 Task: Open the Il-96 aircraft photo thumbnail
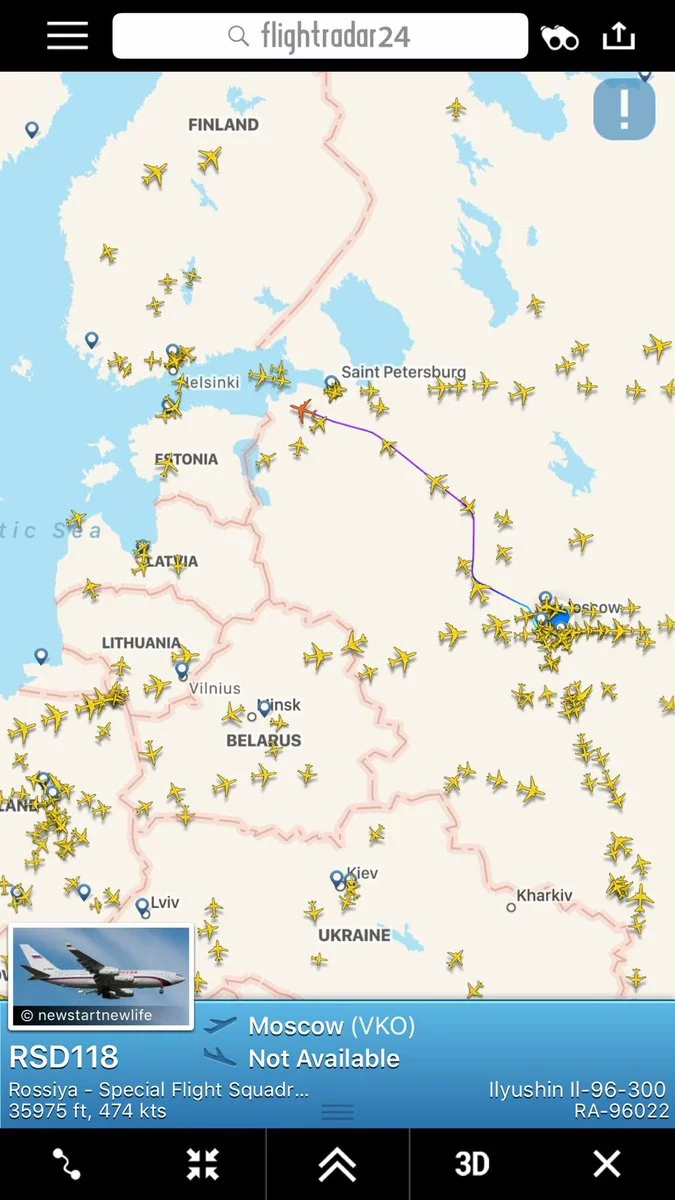(100, 976)
